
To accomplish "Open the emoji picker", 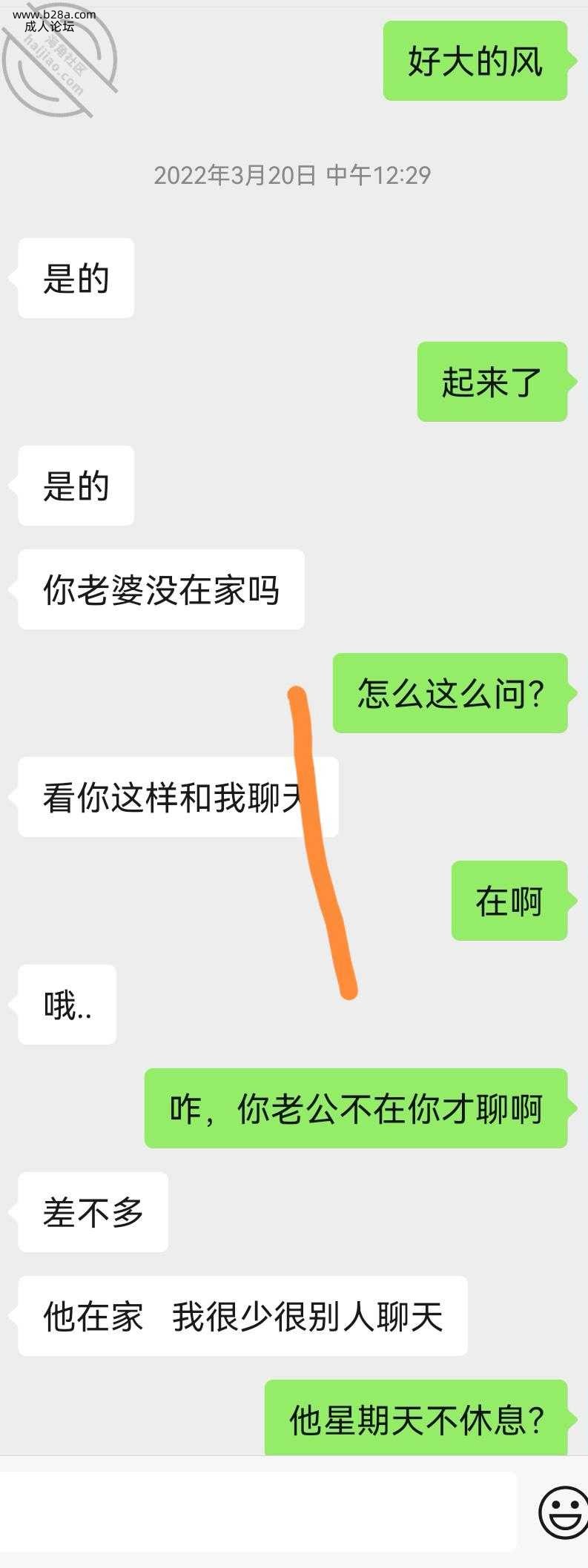I will 562,1513.
